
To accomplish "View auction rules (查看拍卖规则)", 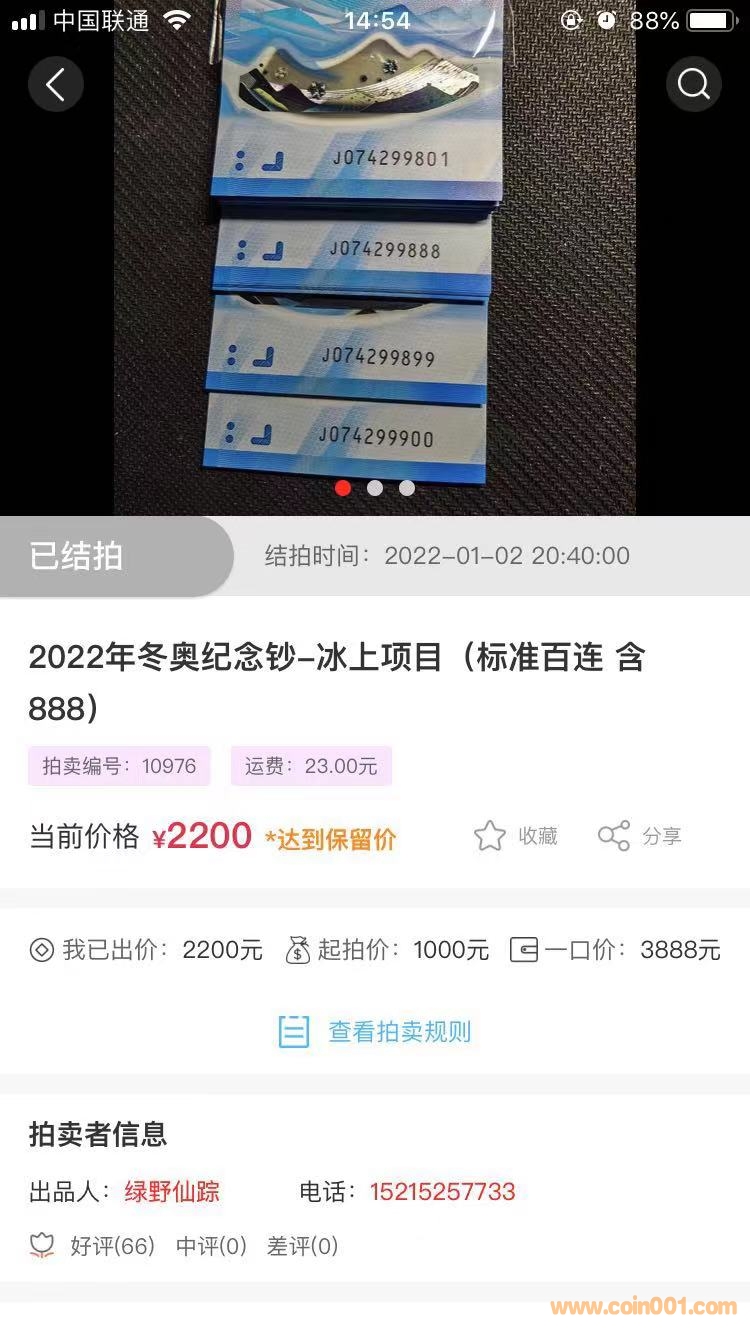I will [x=375, y=1031].
